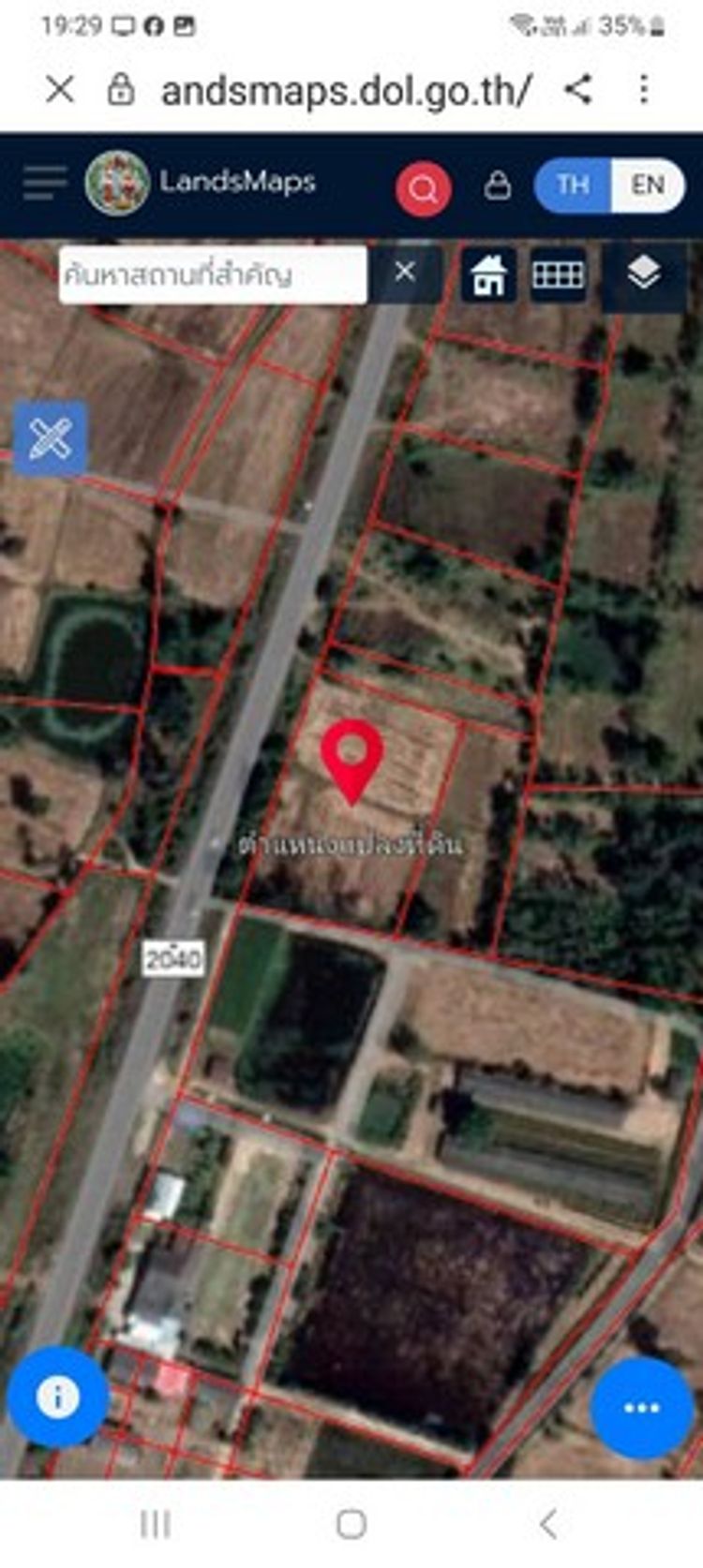703x1568 pixels.
Task: Open the ruler measurement tool
Action: tap(51, 438)
